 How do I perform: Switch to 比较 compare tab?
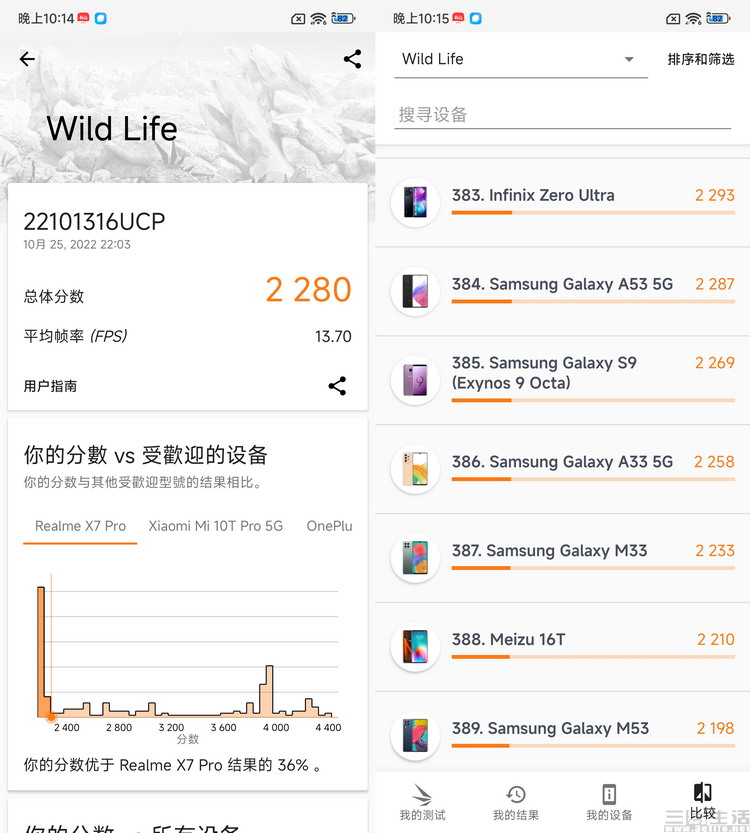[702, 802]
